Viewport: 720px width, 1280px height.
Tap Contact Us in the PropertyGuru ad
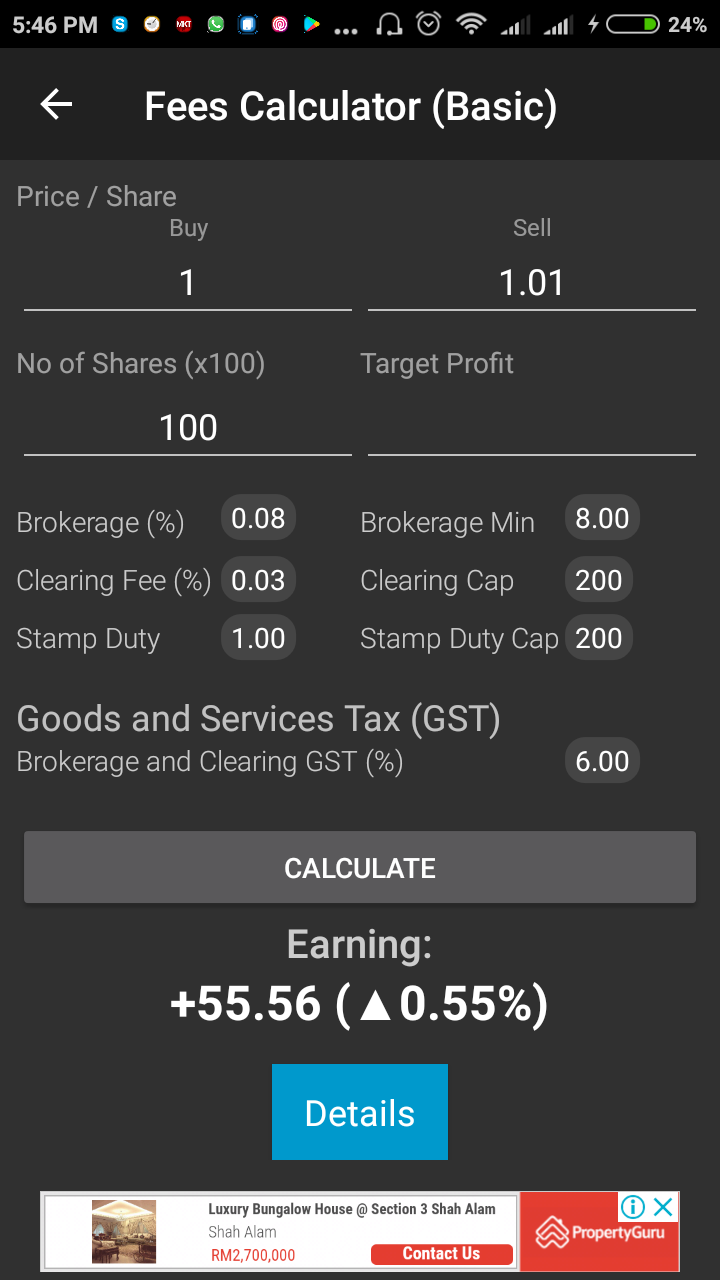pos(441,1254)
